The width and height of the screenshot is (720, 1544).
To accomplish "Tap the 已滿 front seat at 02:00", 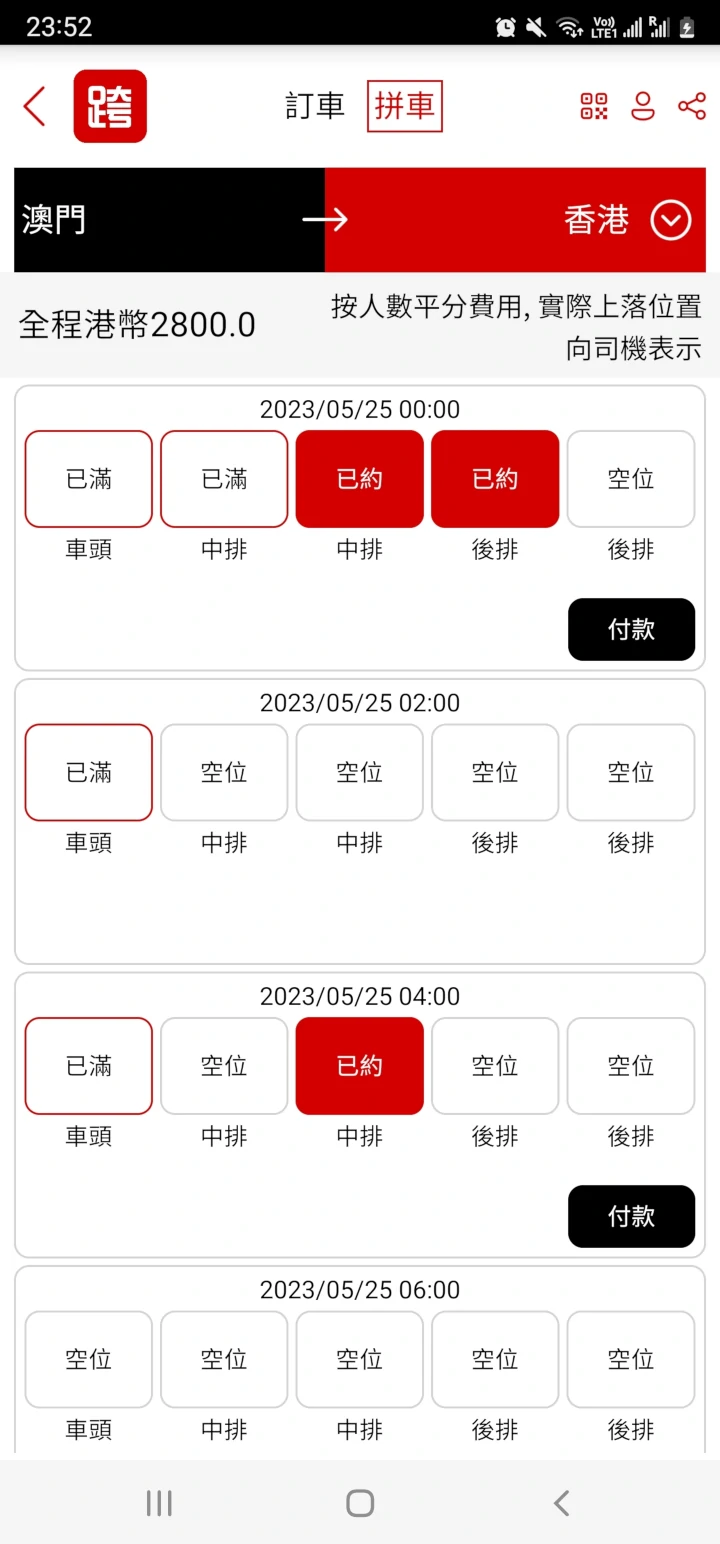I will pos(88,772).
